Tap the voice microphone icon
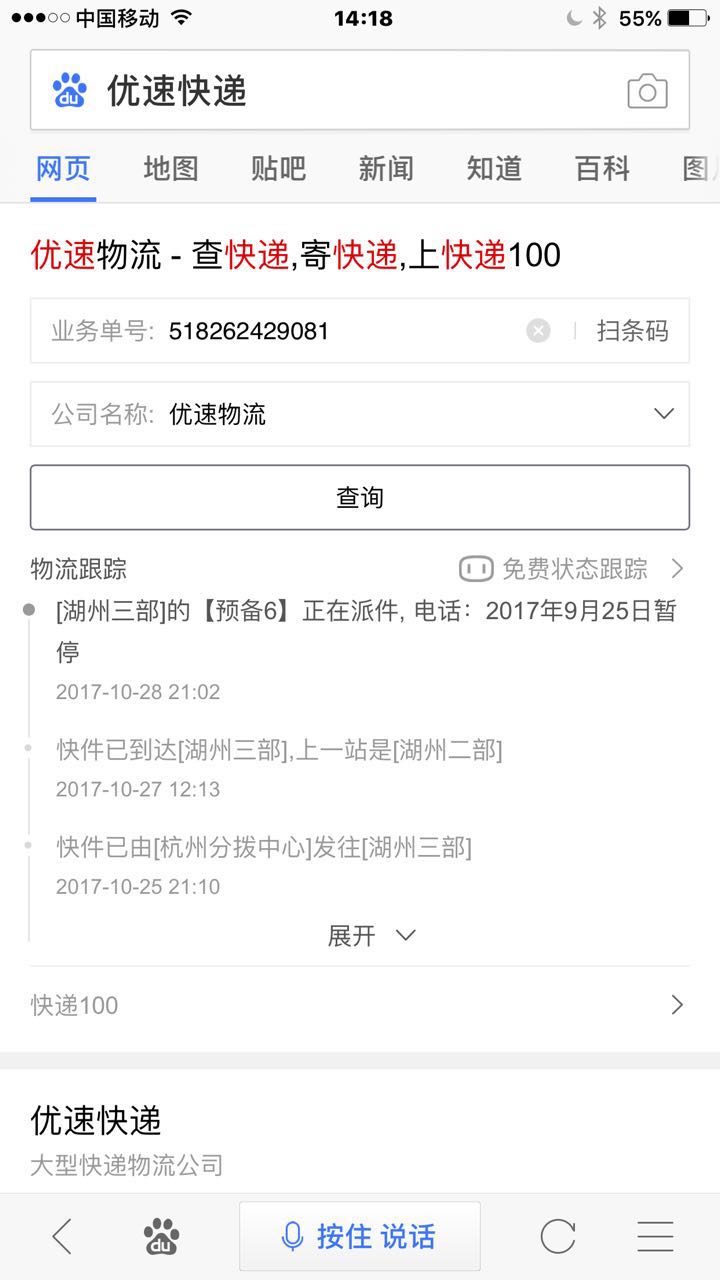 tap(290, 1236)
